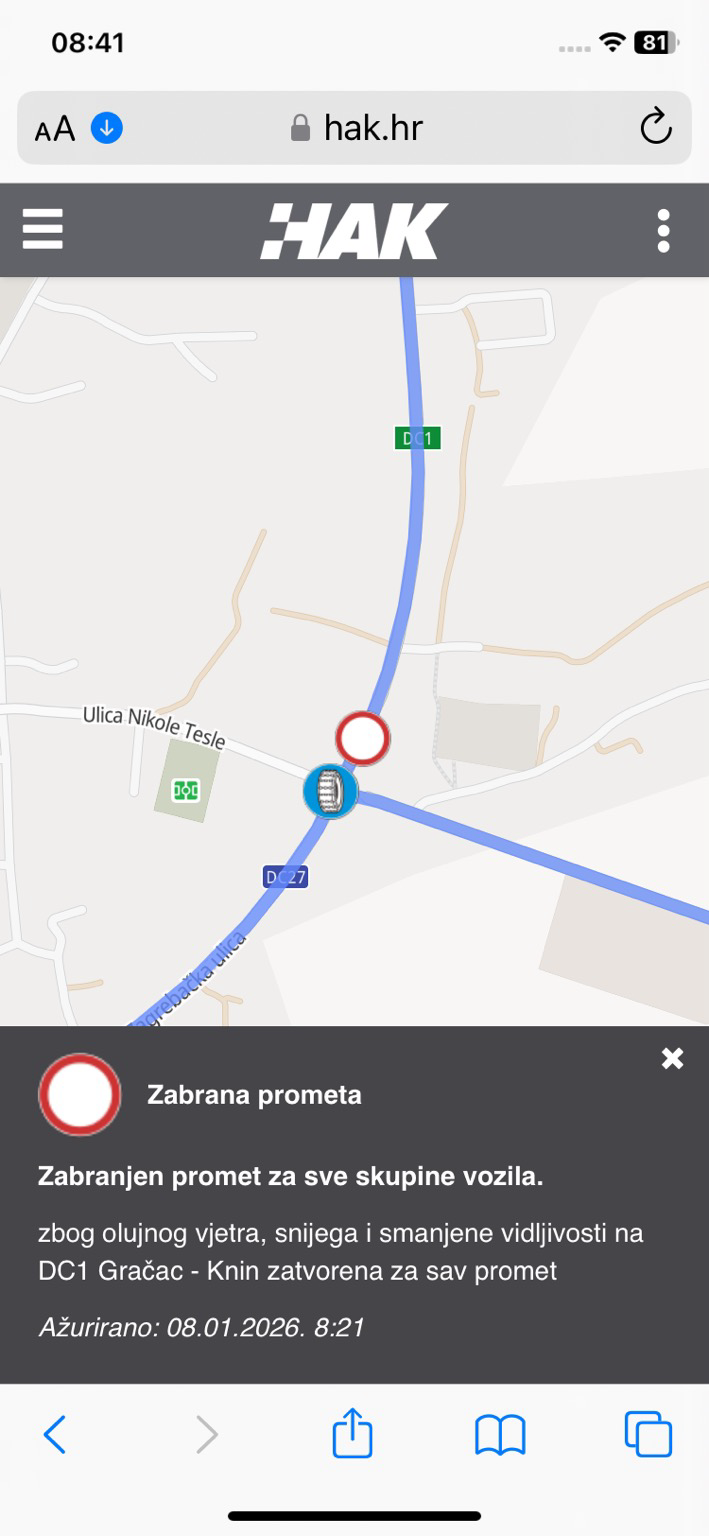Open the HAK hamburger menu
This screenshot has width=709, height=1536.
tap(42, 229)
